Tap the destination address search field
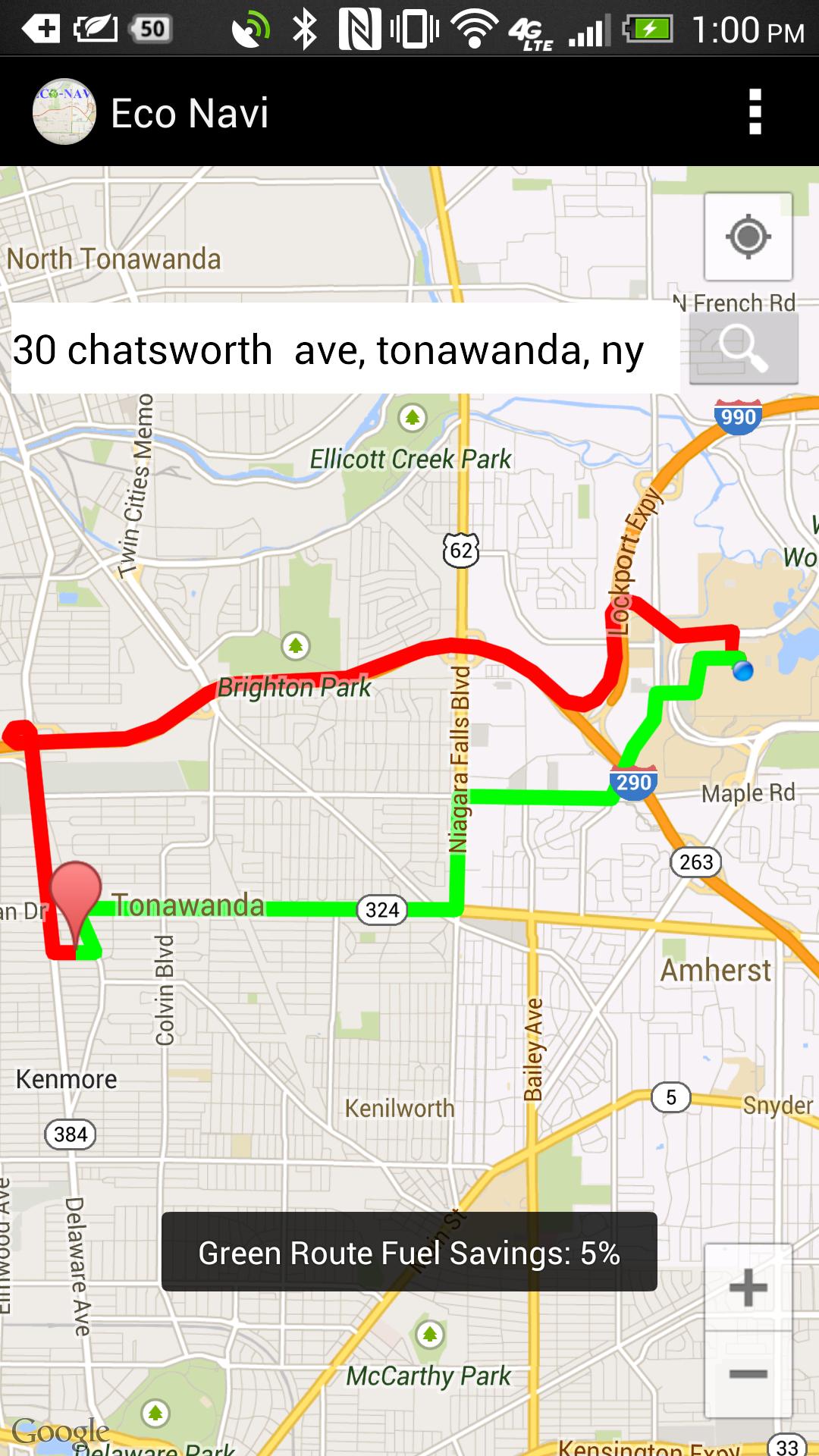The width and height of the screenshot is (819, 1456). coord(344,350)
